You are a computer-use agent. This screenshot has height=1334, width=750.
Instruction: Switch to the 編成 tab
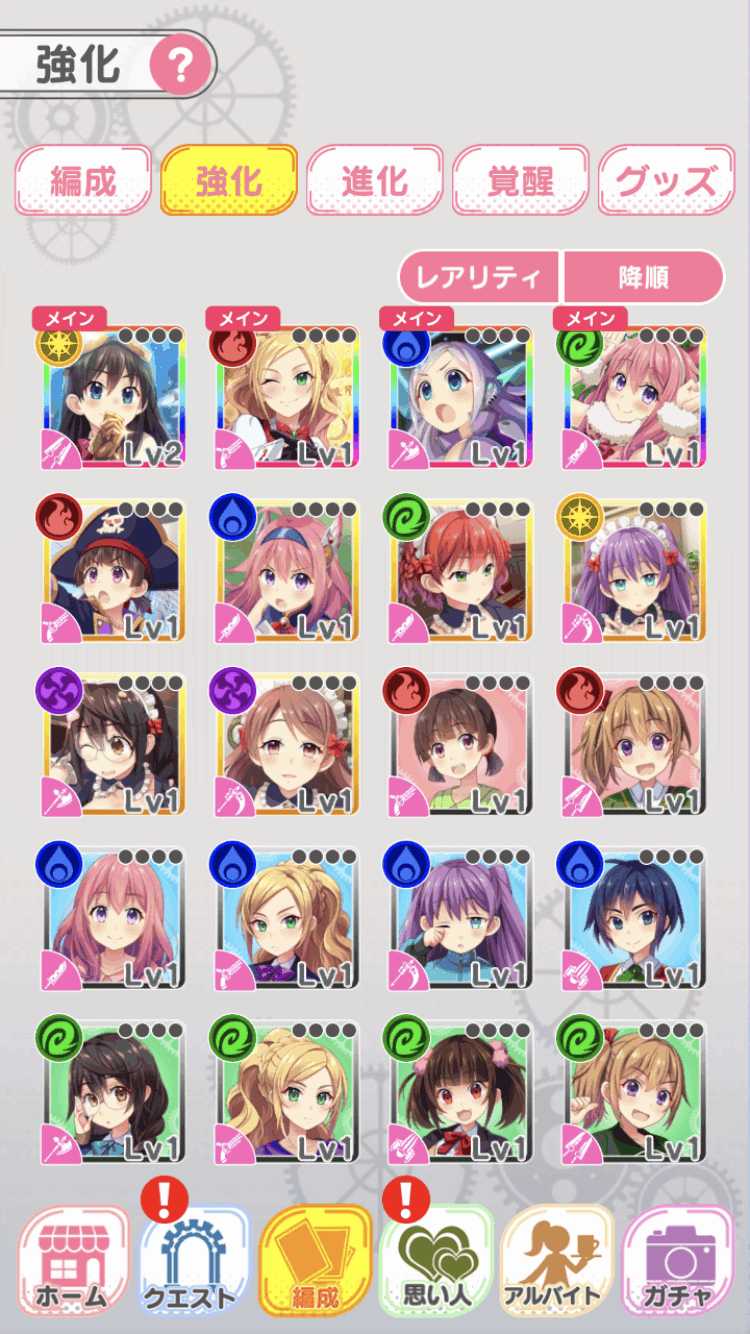83,180
